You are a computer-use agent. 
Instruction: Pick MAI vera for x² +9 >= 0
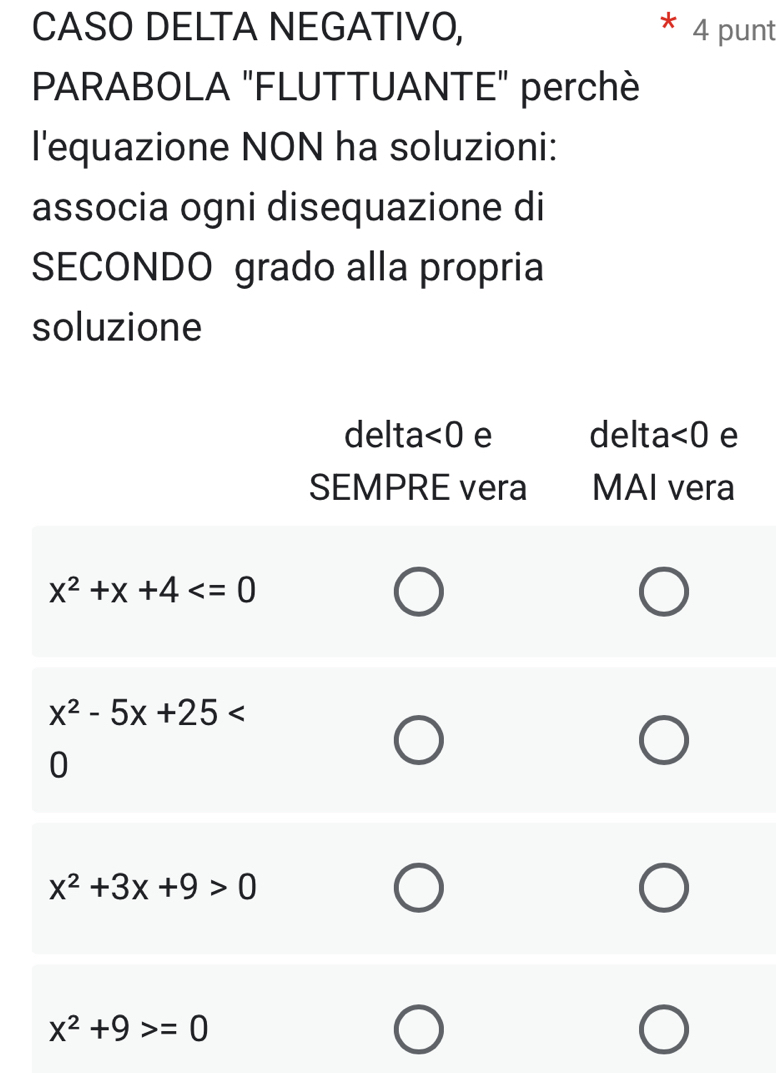(664, 1030)
